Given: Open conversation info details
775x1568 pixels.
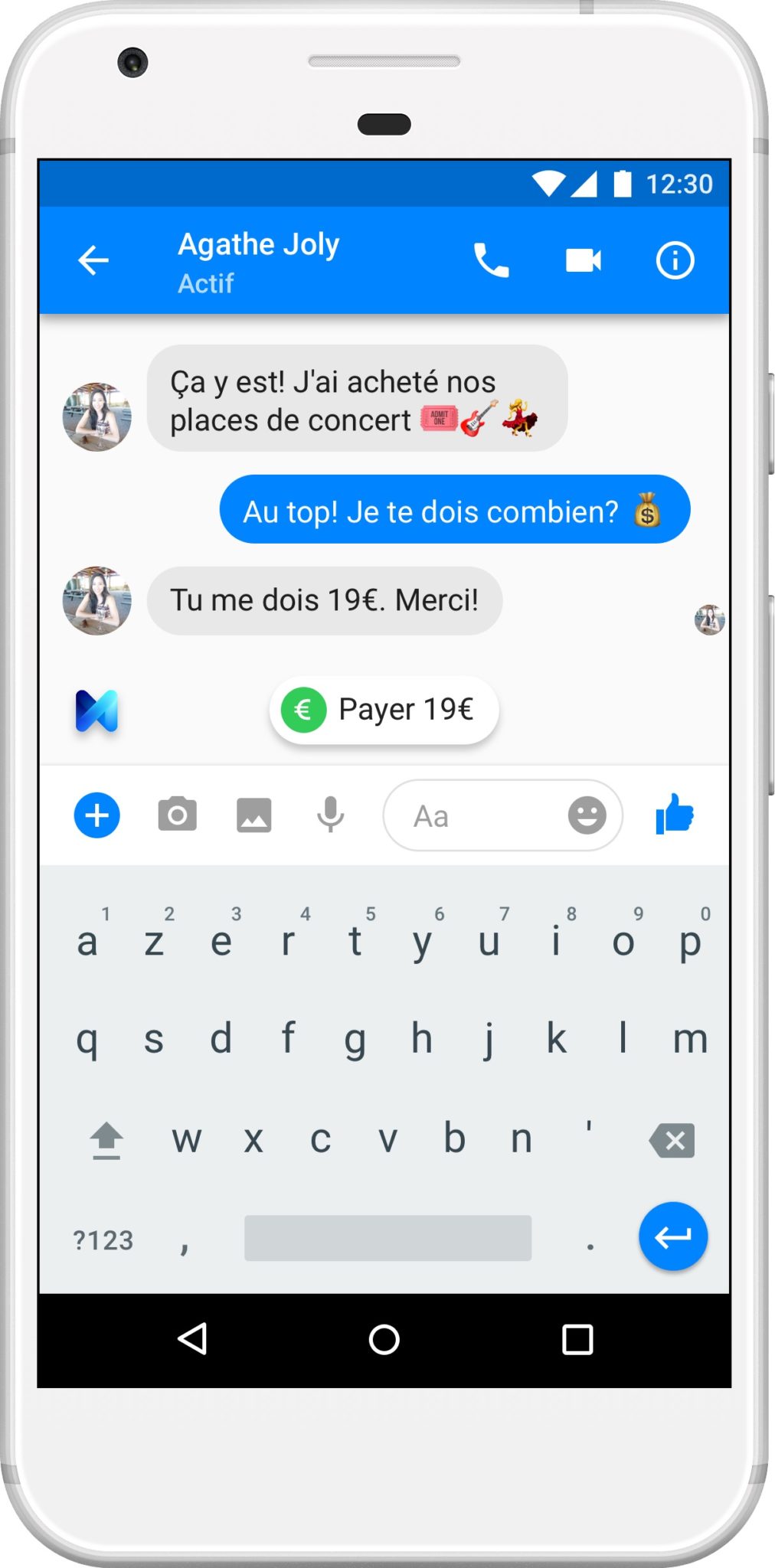Looking at the screenshot, I should pyautogui.click(x=675, y=261).
